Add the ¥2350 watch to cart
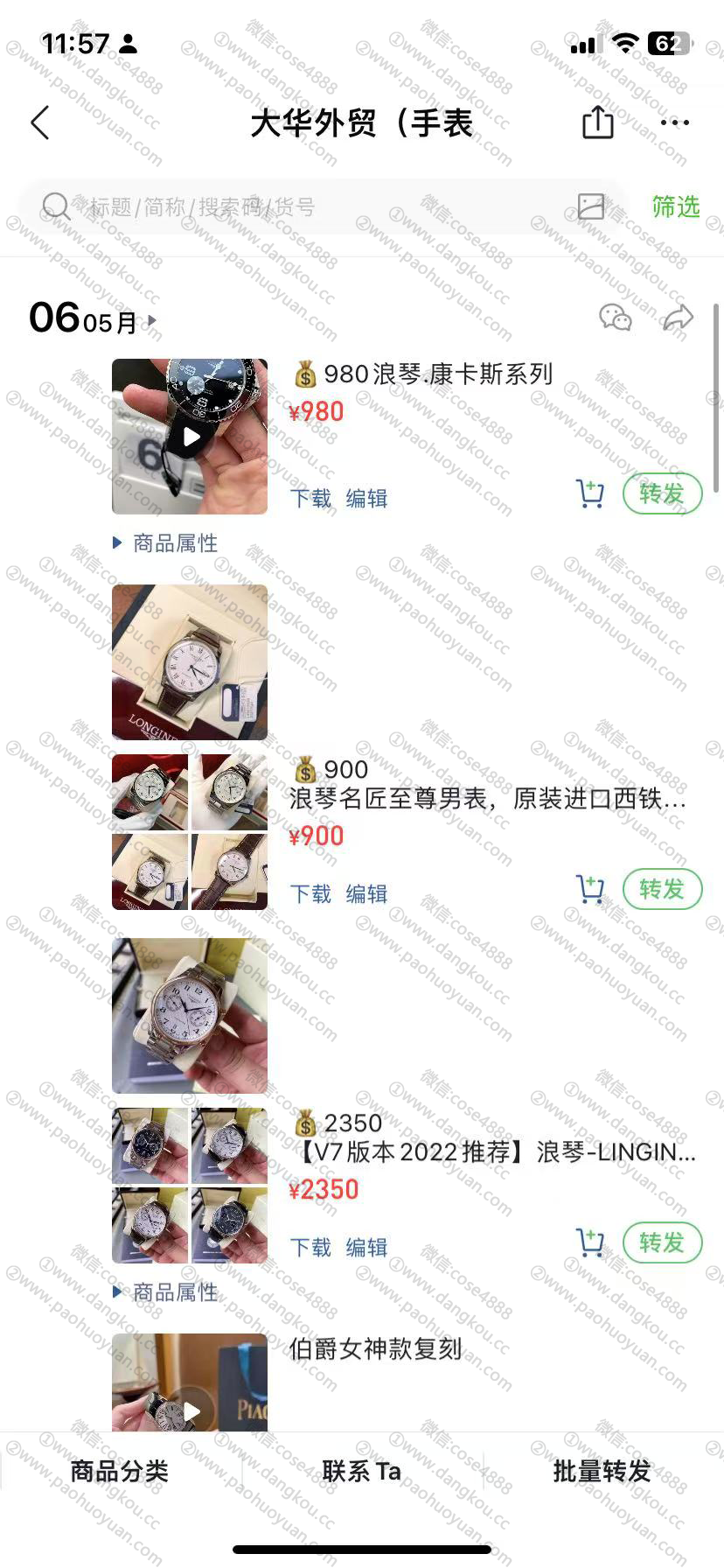The image size is (724, 1568). pos(590,1243)
